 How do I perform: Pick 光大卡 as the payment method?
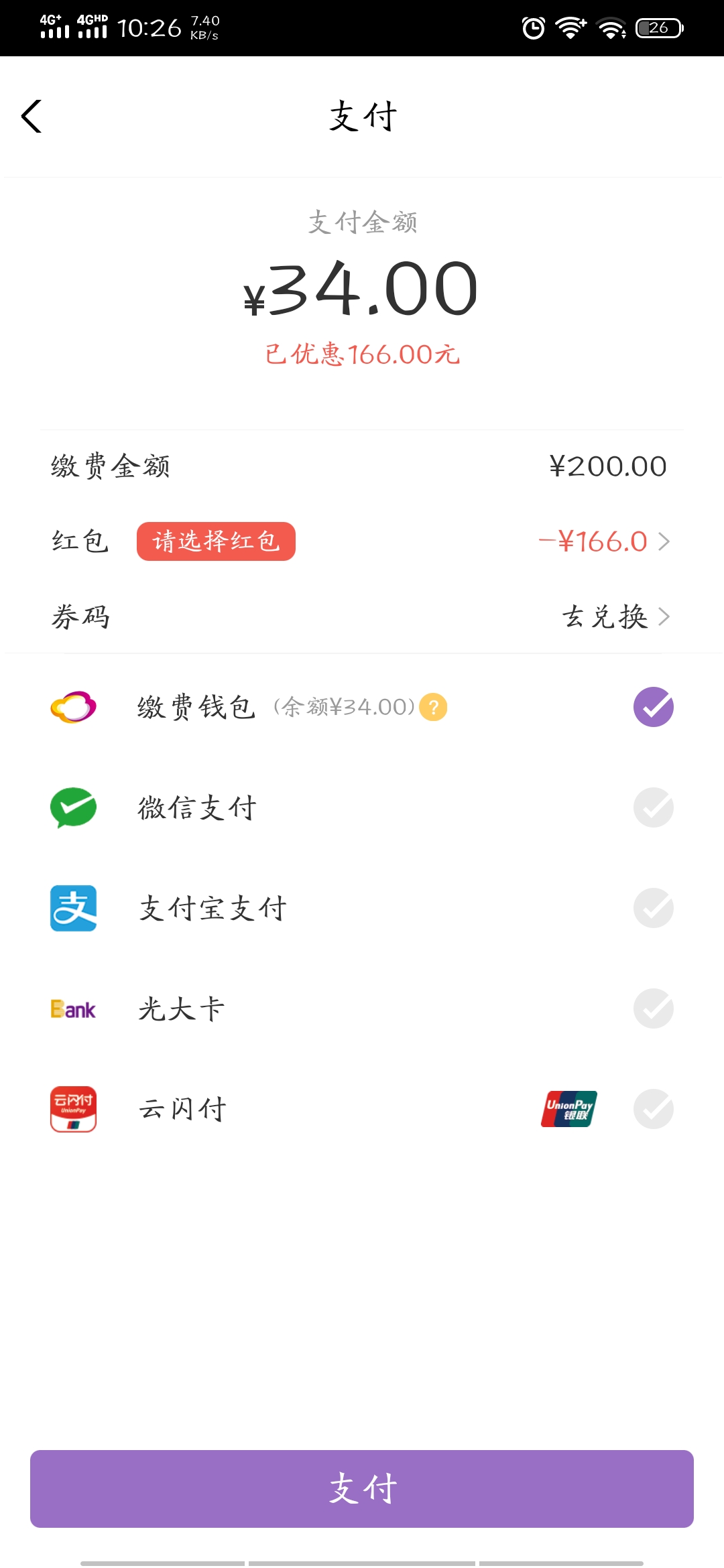[x=362, y=1008]
